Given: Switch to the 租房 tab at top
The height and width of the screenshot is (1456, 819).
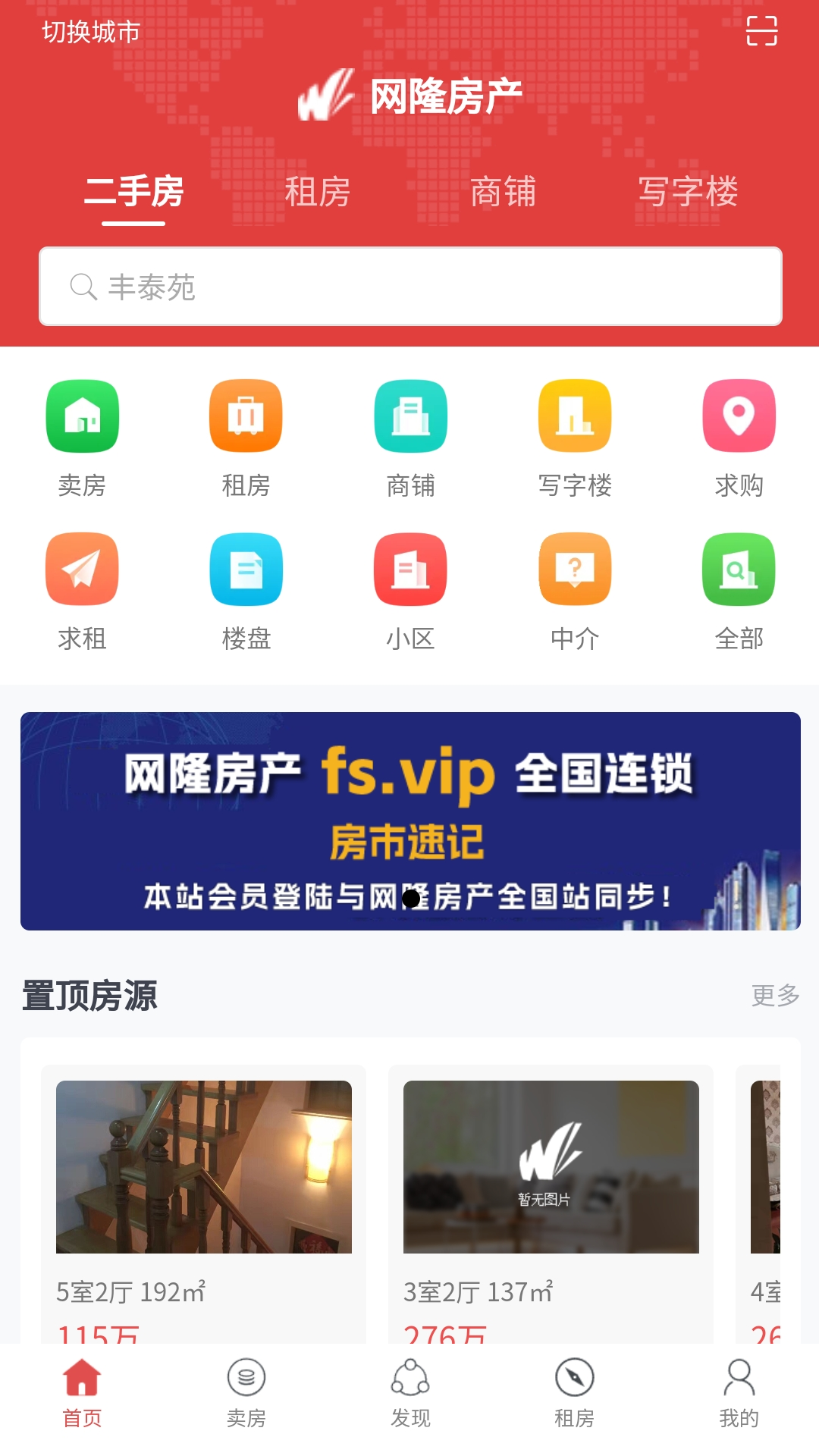Looking at the screenshot, I should (x=318, y=193).
